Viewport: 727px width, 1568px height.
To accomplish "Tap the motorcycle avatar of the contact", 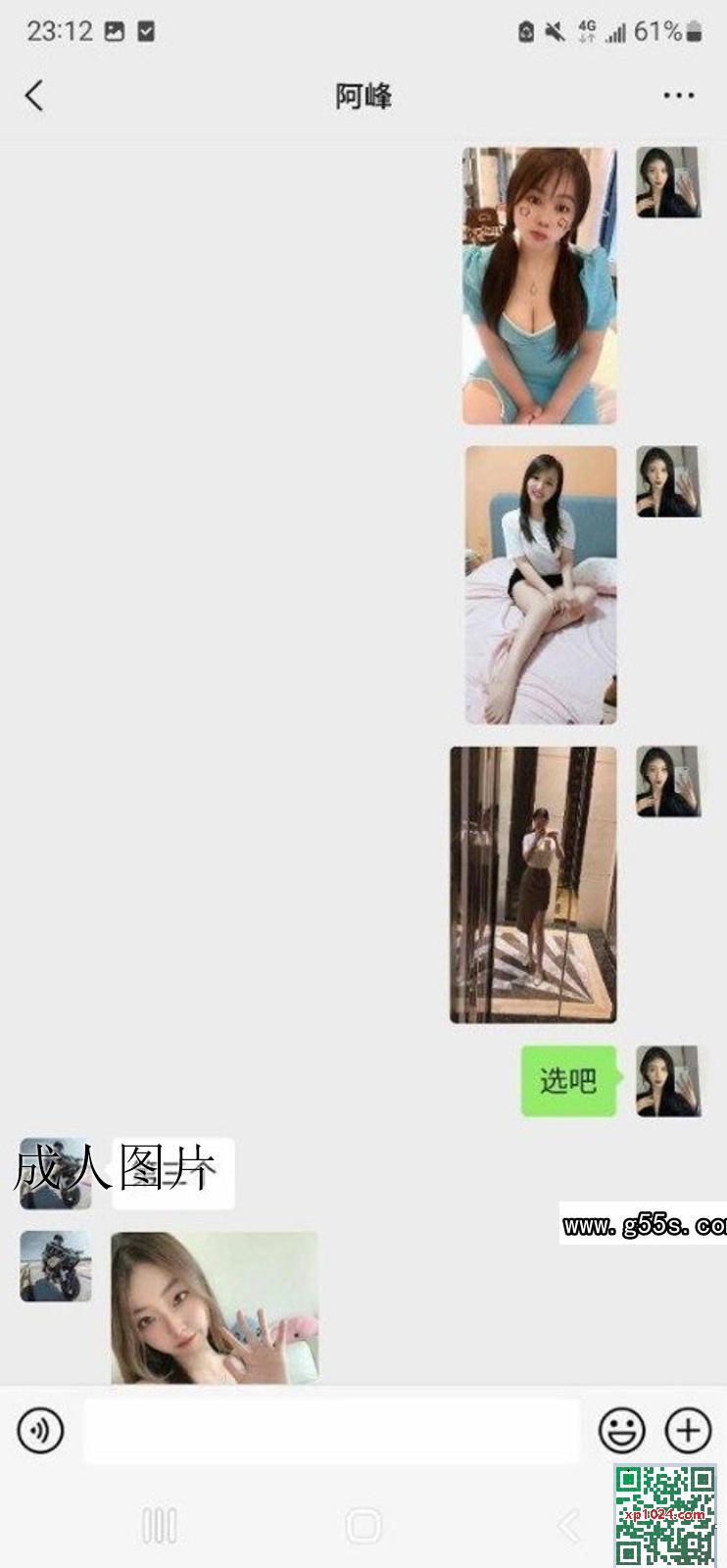I will click(x=56, y=1266).
